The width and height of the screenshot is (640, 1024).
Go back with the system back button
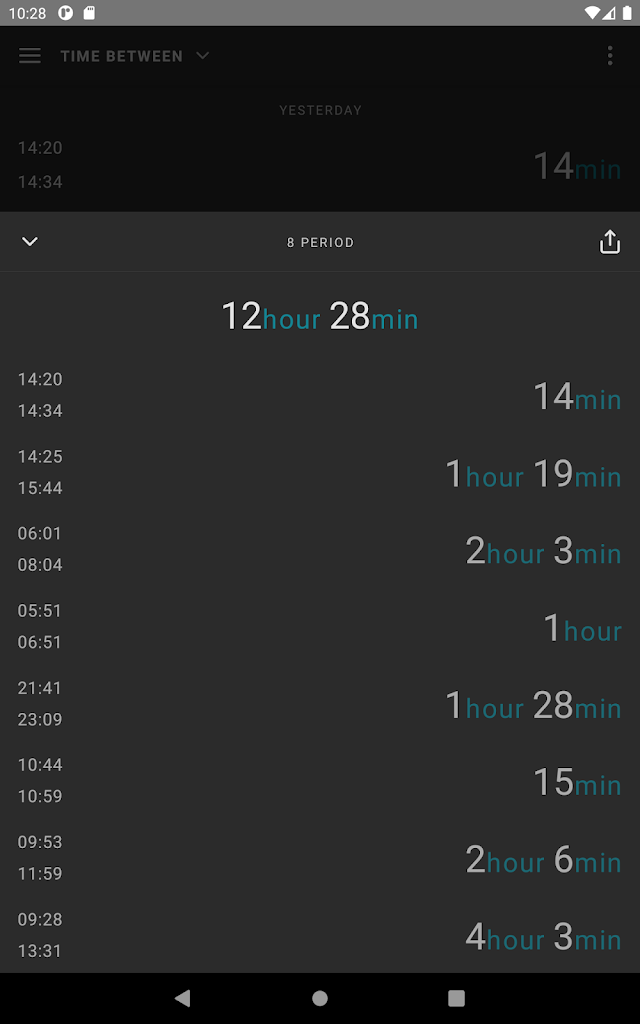coord(183,998)
